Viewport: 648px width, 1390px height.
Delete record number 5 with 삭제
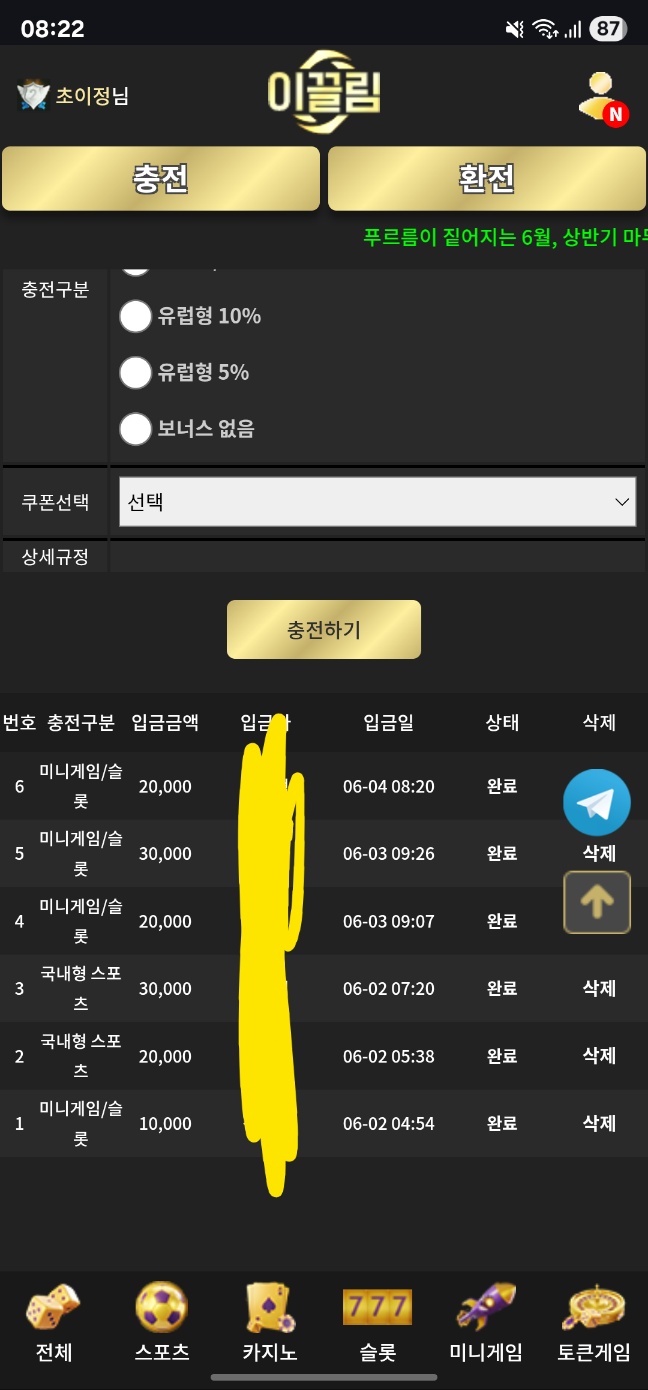pyautogui.click(x=599, y=853)
